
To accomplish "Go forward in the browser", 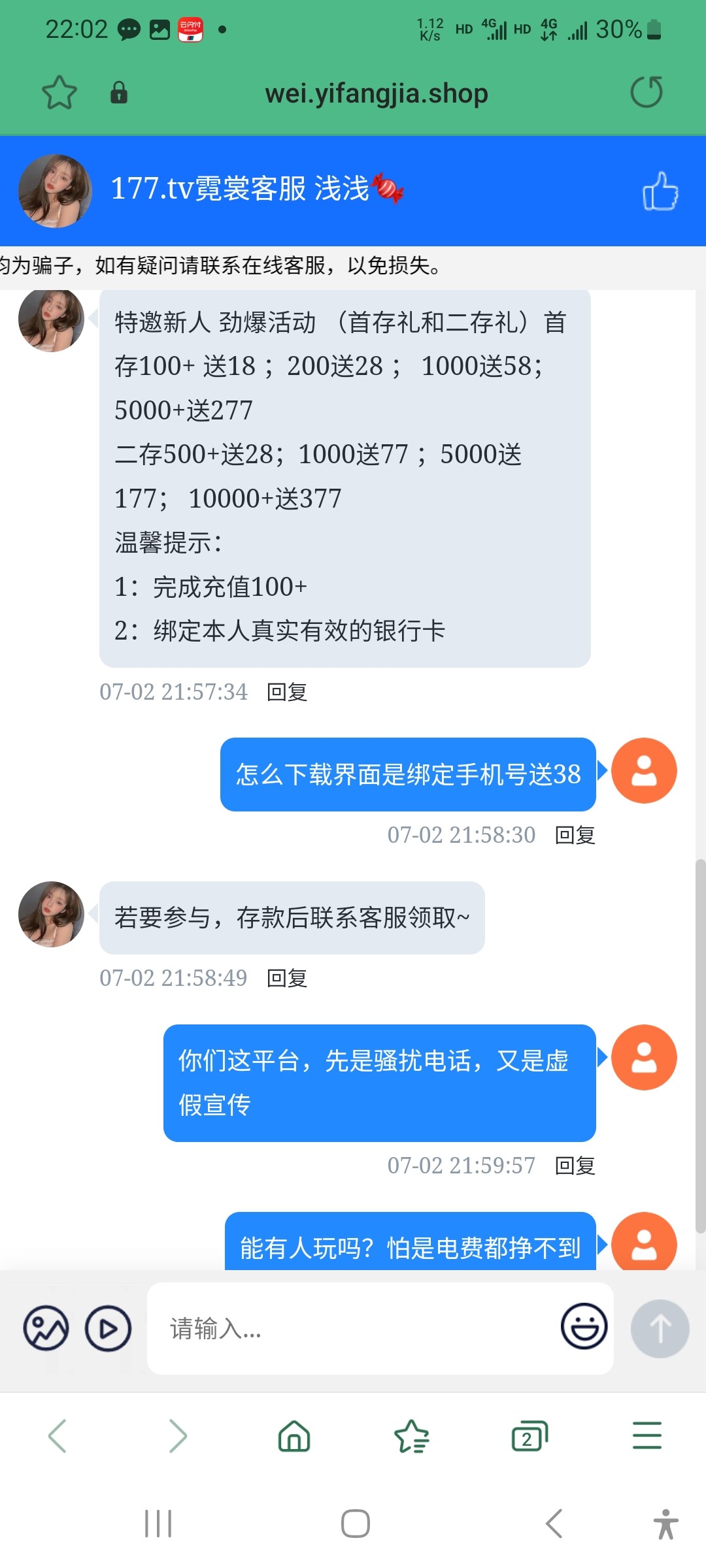I will (177, 1436).
